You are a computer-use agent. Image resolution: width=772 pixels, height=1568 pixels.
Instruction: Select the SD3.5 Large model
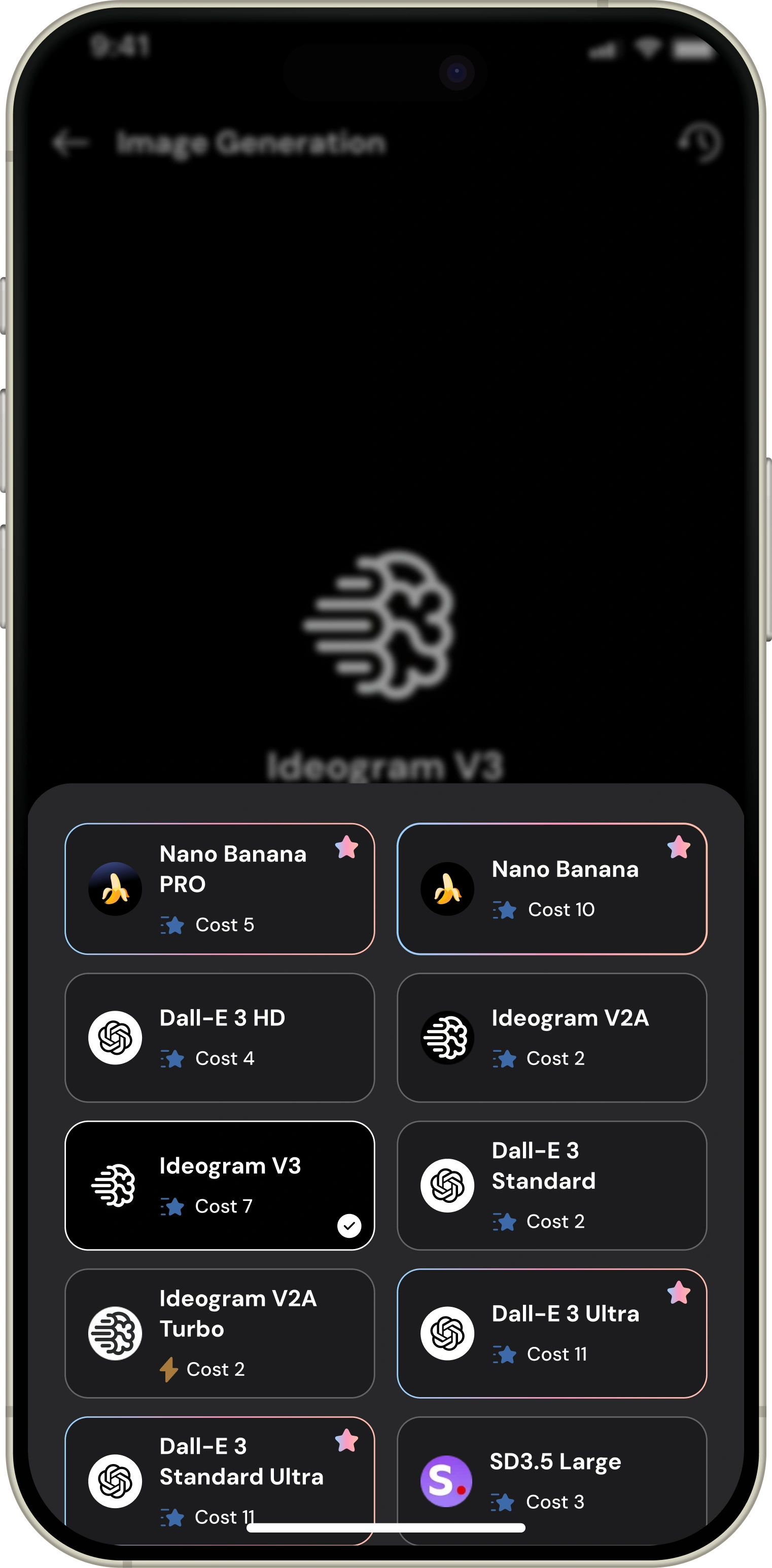pos(551,1473)
